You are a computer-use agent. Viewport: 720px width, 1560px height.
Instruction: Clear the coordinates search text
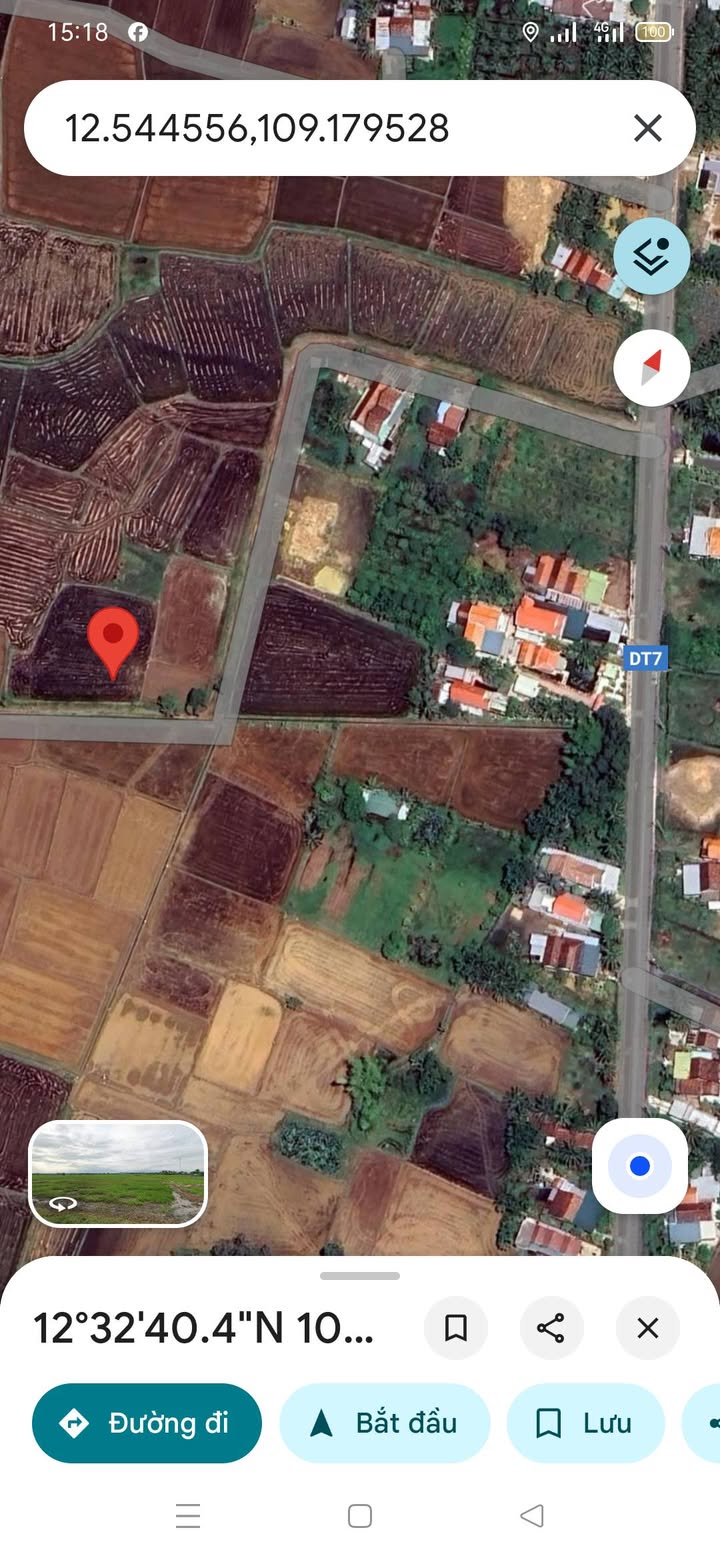coord(648,128)
